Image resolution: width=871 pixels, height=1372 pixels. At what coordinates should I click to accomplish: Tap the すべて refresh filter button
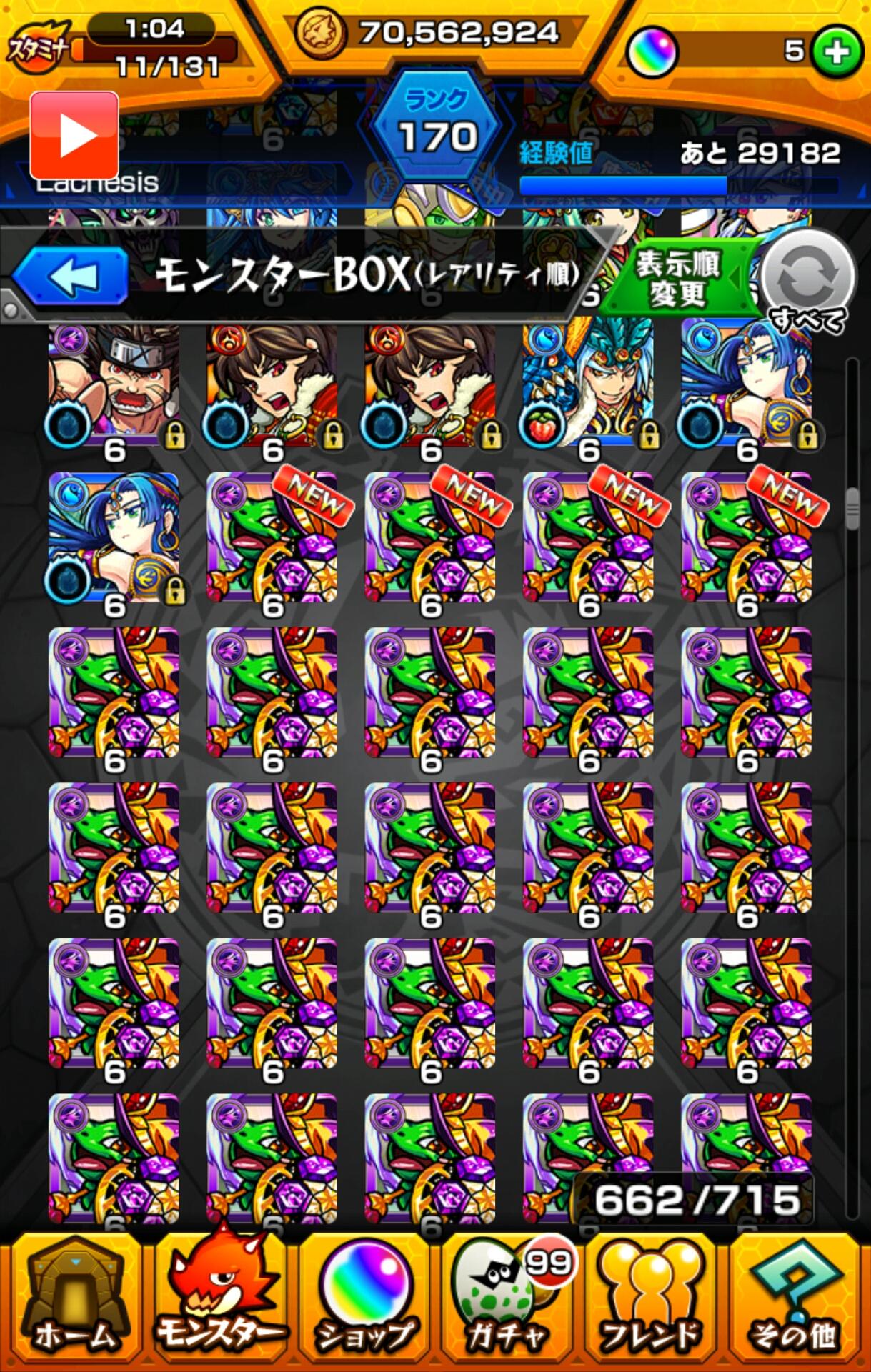pos(807,279)
